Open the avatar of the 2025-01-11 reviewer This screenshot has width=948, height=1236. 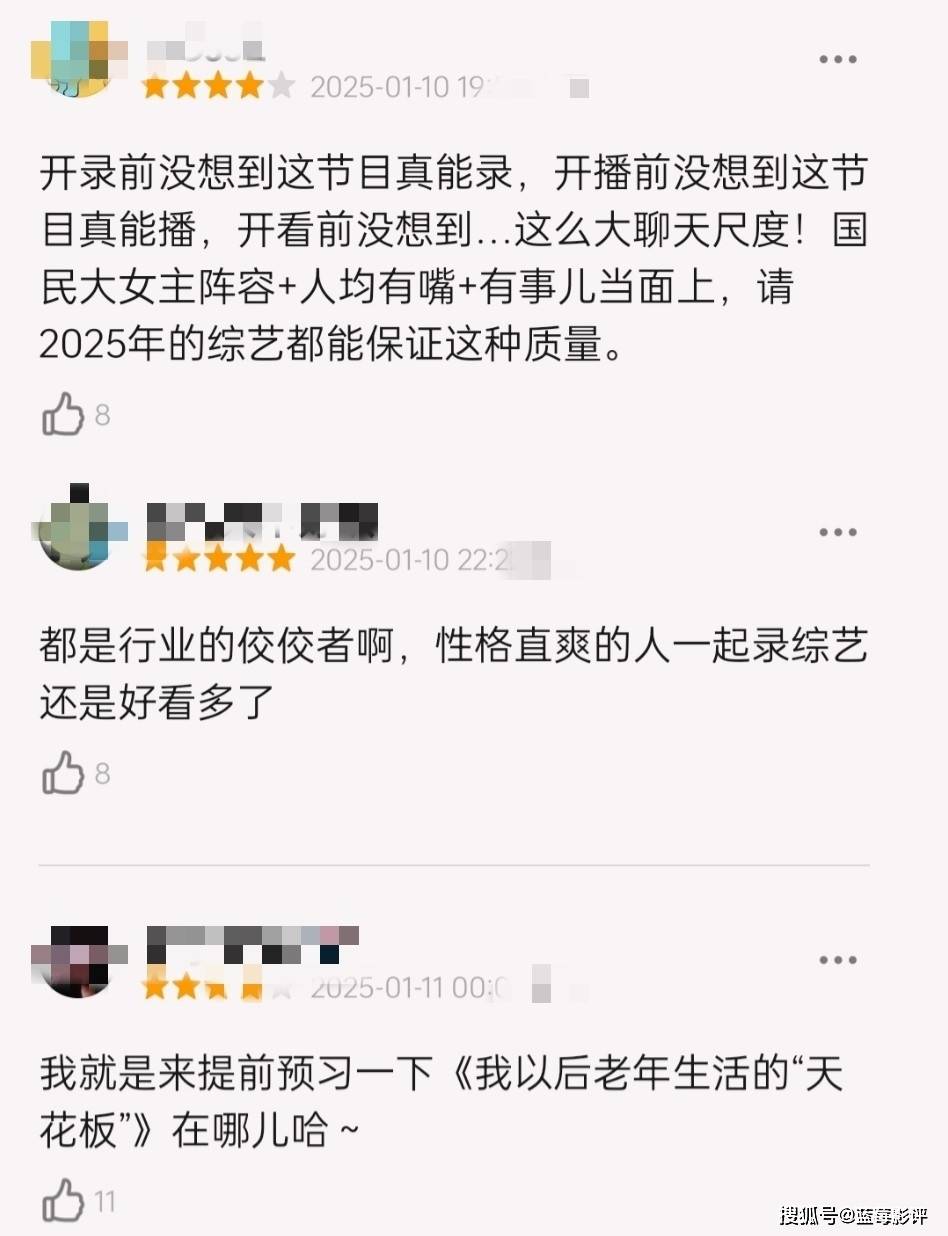[x=80, y=960]
